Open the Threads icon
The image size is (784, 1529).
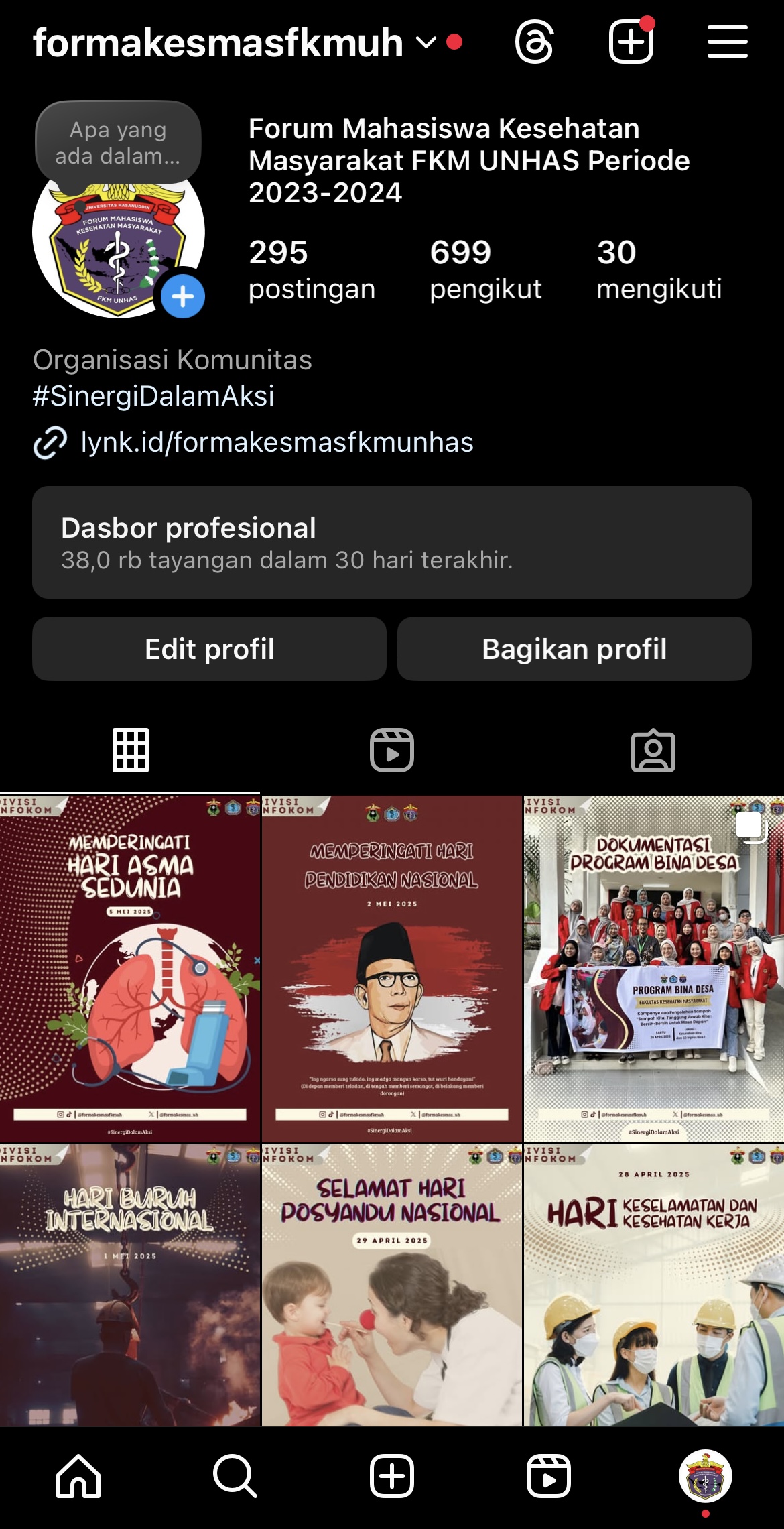coord(534,42)
